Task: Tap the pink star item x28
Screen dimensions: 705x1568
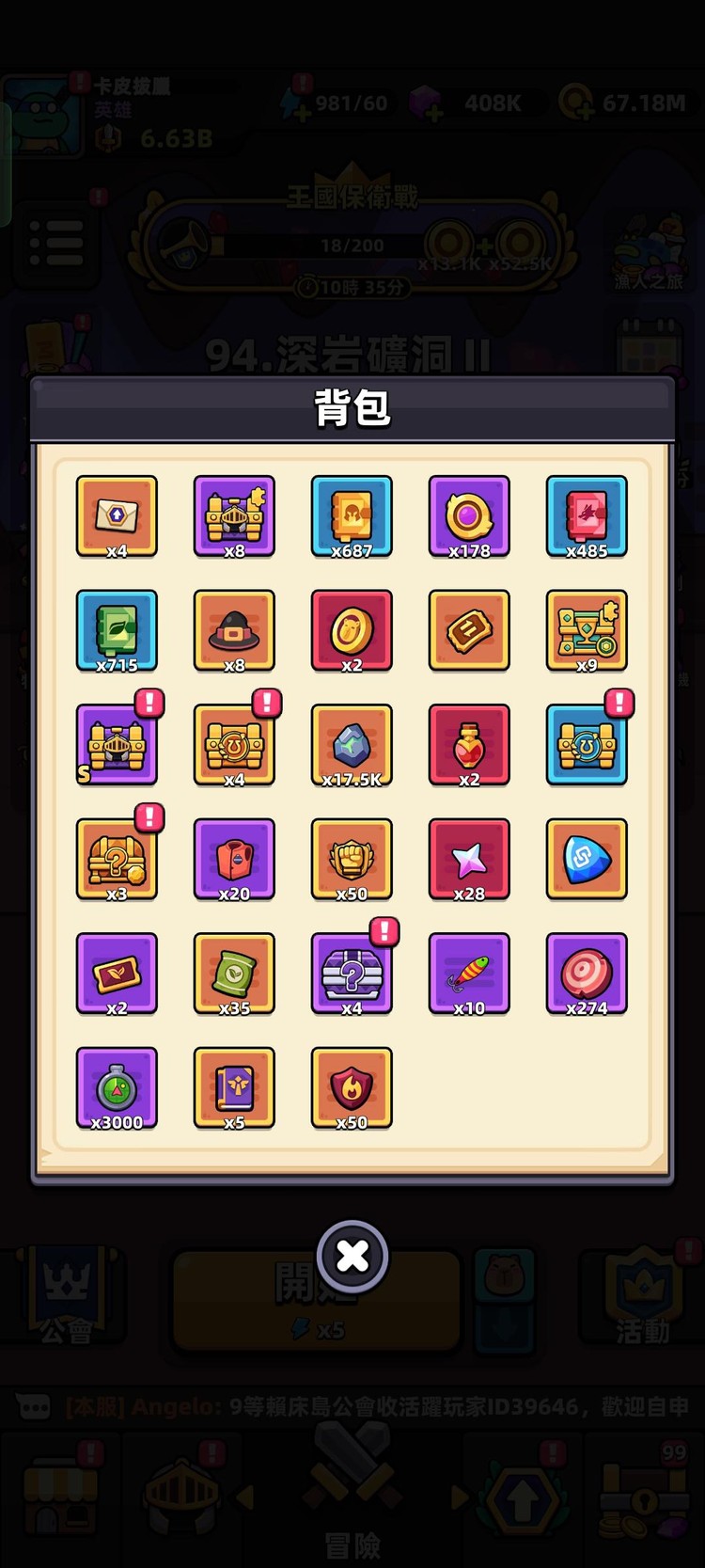Action: pyautogui.click(x=469, y=859)
